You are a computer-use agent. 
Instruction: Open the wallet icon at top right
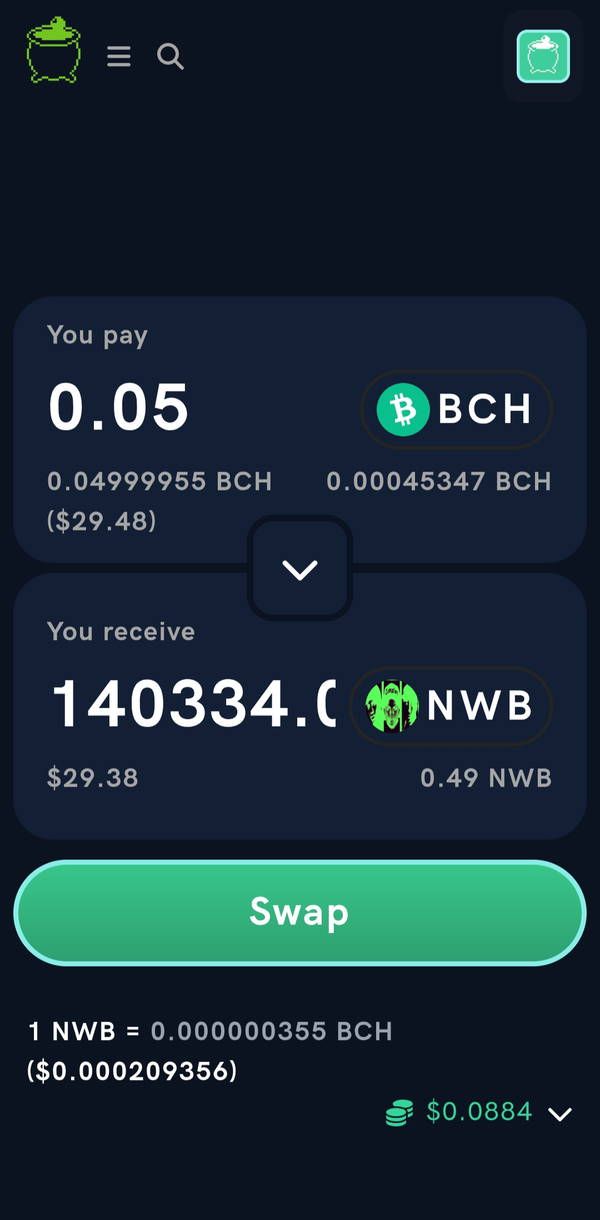coord(543,56)
